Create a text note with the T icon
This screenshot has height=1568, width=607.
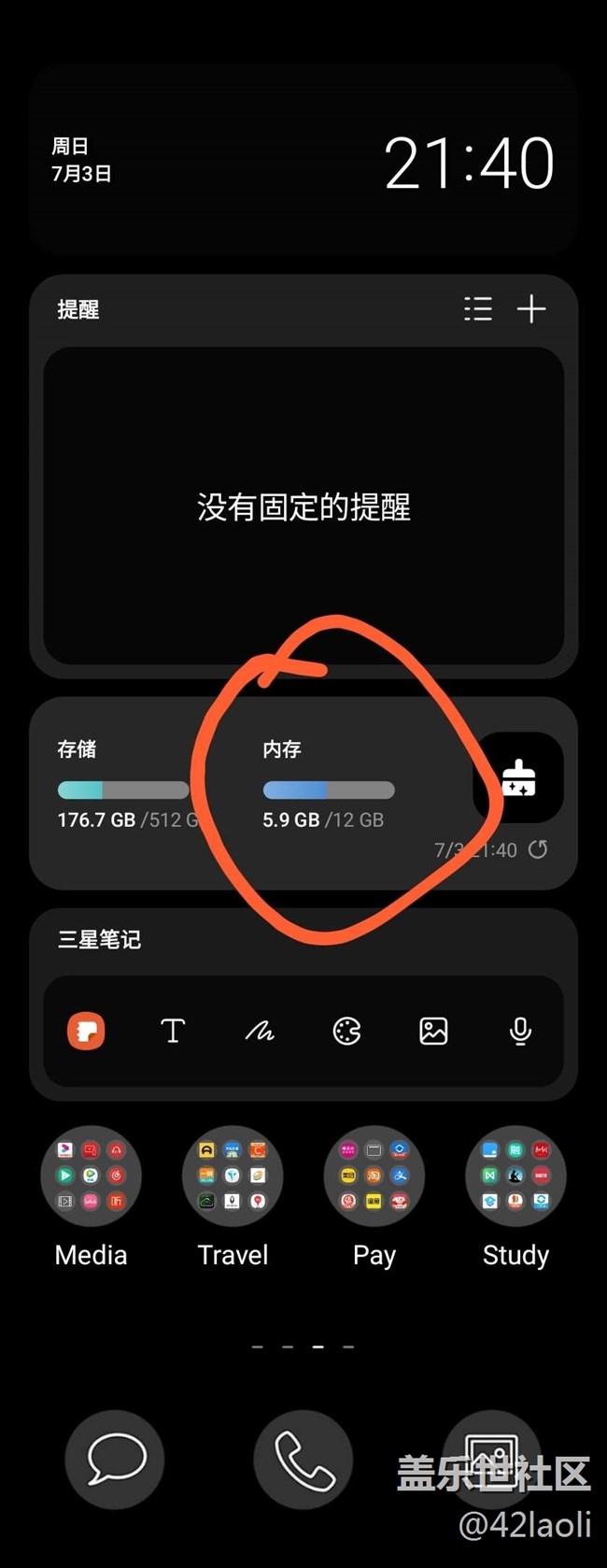pos(173,1032)
